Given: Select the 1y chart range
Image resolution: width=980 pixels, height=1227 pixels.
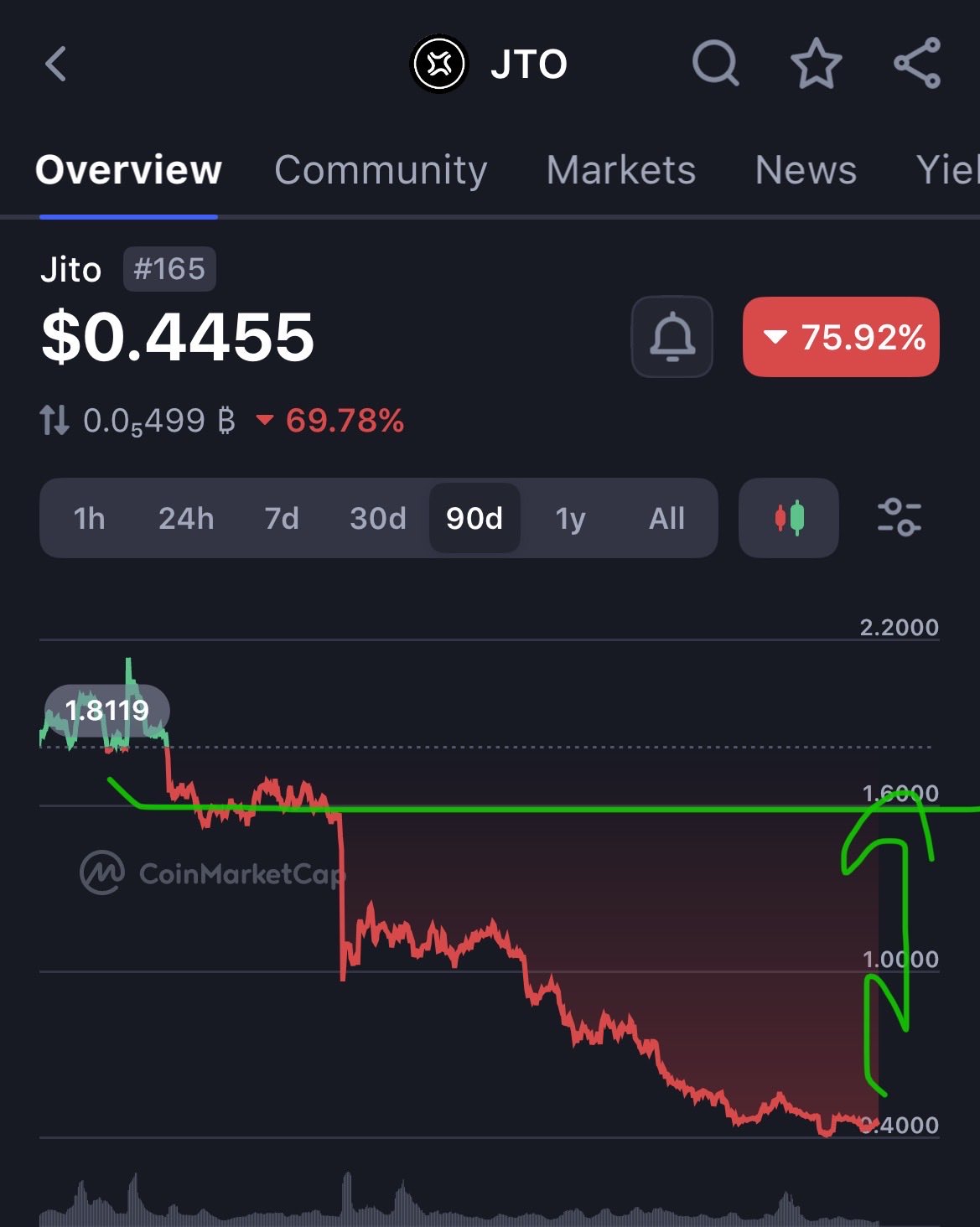Looking at the screenshot, I should [x=570, y=519].
